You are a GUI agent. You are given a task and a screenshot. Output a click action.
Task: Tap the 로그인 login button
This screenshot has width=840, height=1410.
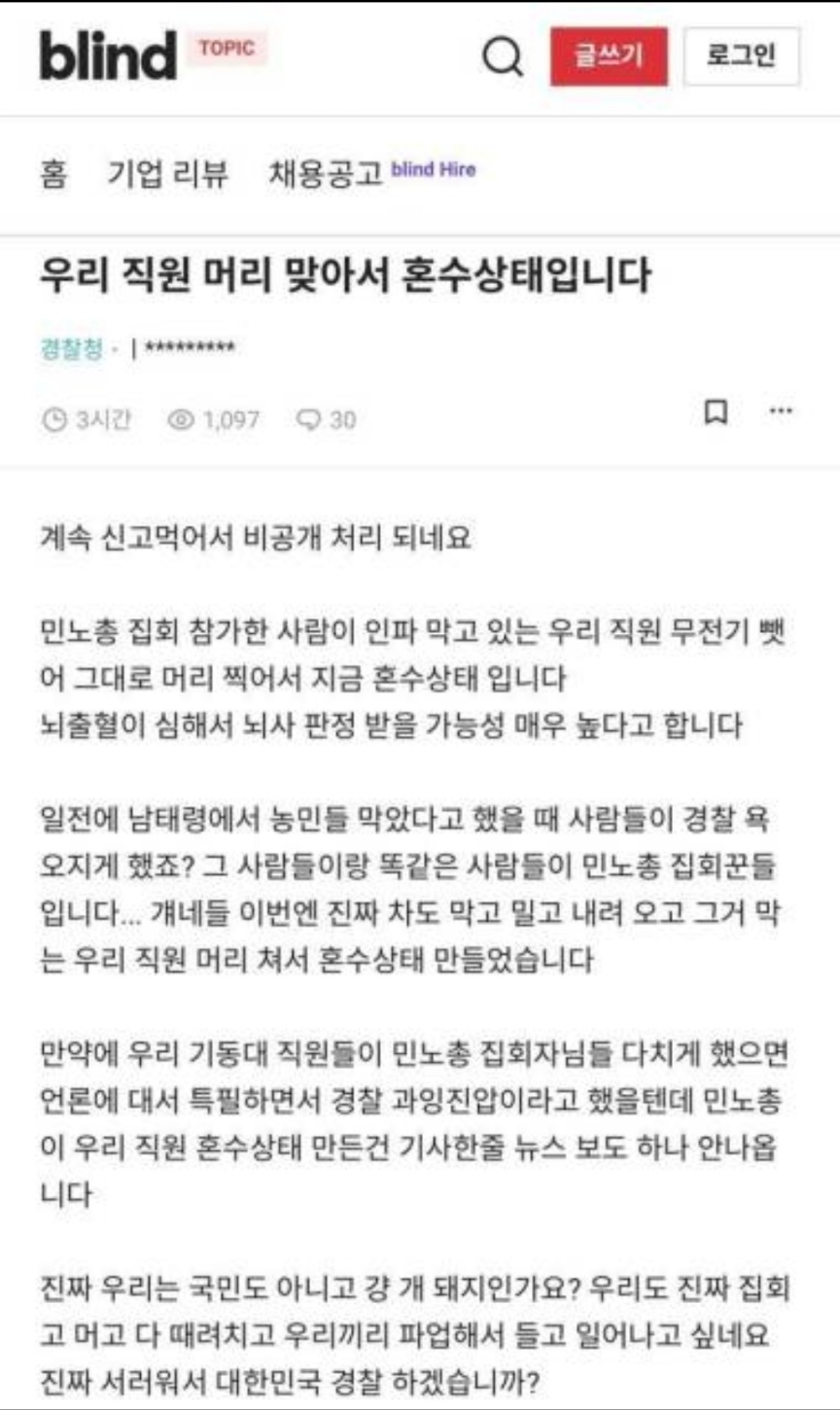pos(741,56)
